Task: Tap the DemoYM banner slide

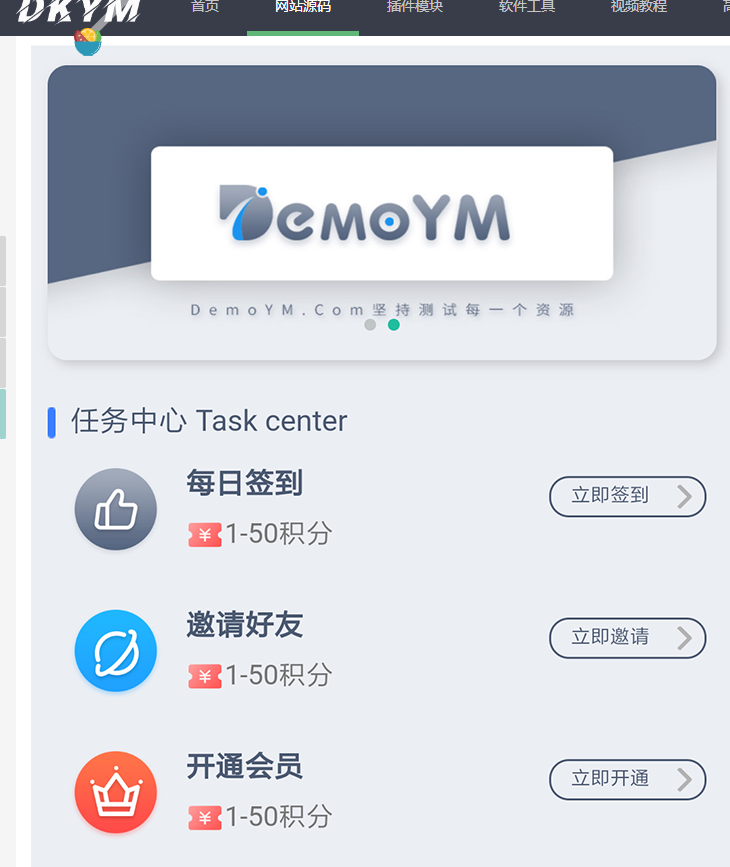Action: click(x=382, y=213)
